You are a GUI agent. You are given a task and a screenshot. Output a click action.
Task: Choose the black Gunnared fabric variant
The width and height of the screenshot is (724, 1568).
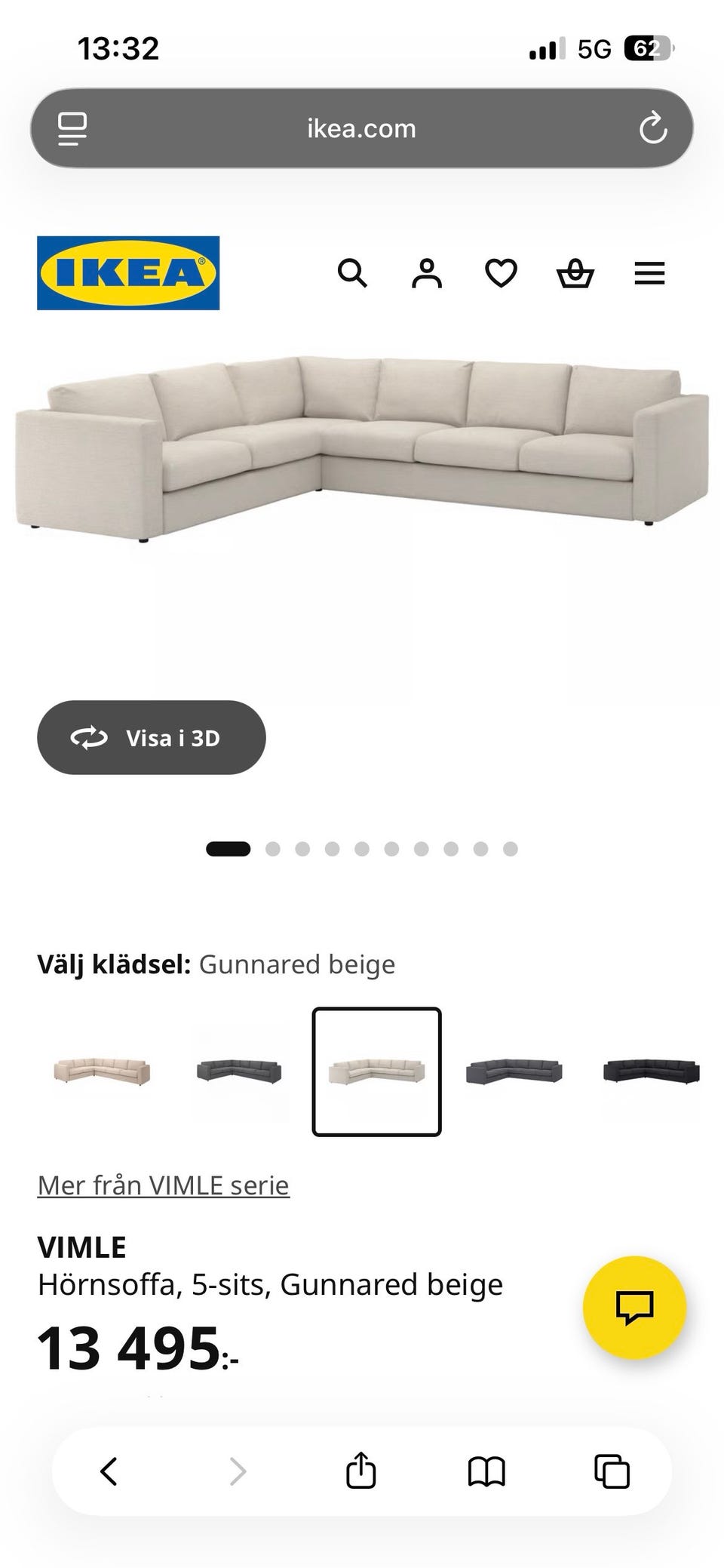coord(649,1070)
